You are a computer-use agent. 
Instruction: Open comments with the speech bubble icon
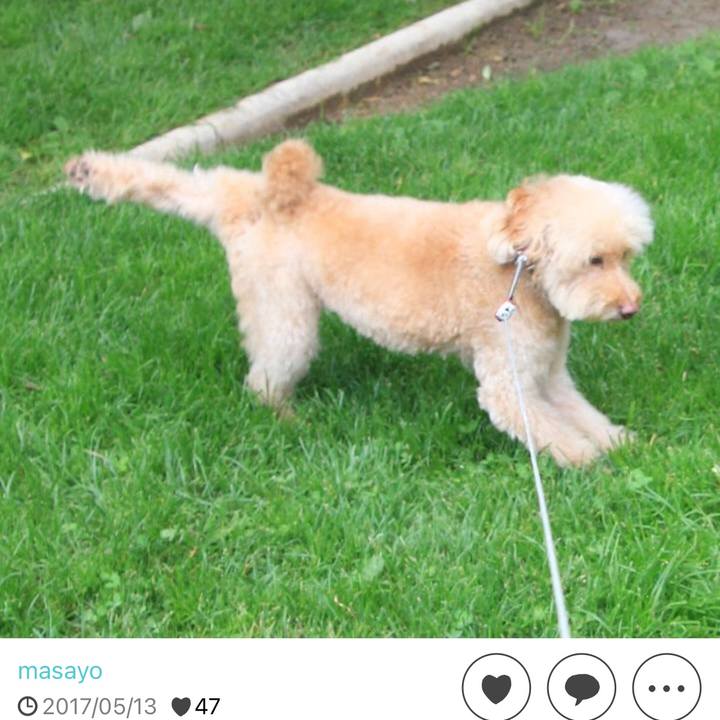[x=581, y=688]
